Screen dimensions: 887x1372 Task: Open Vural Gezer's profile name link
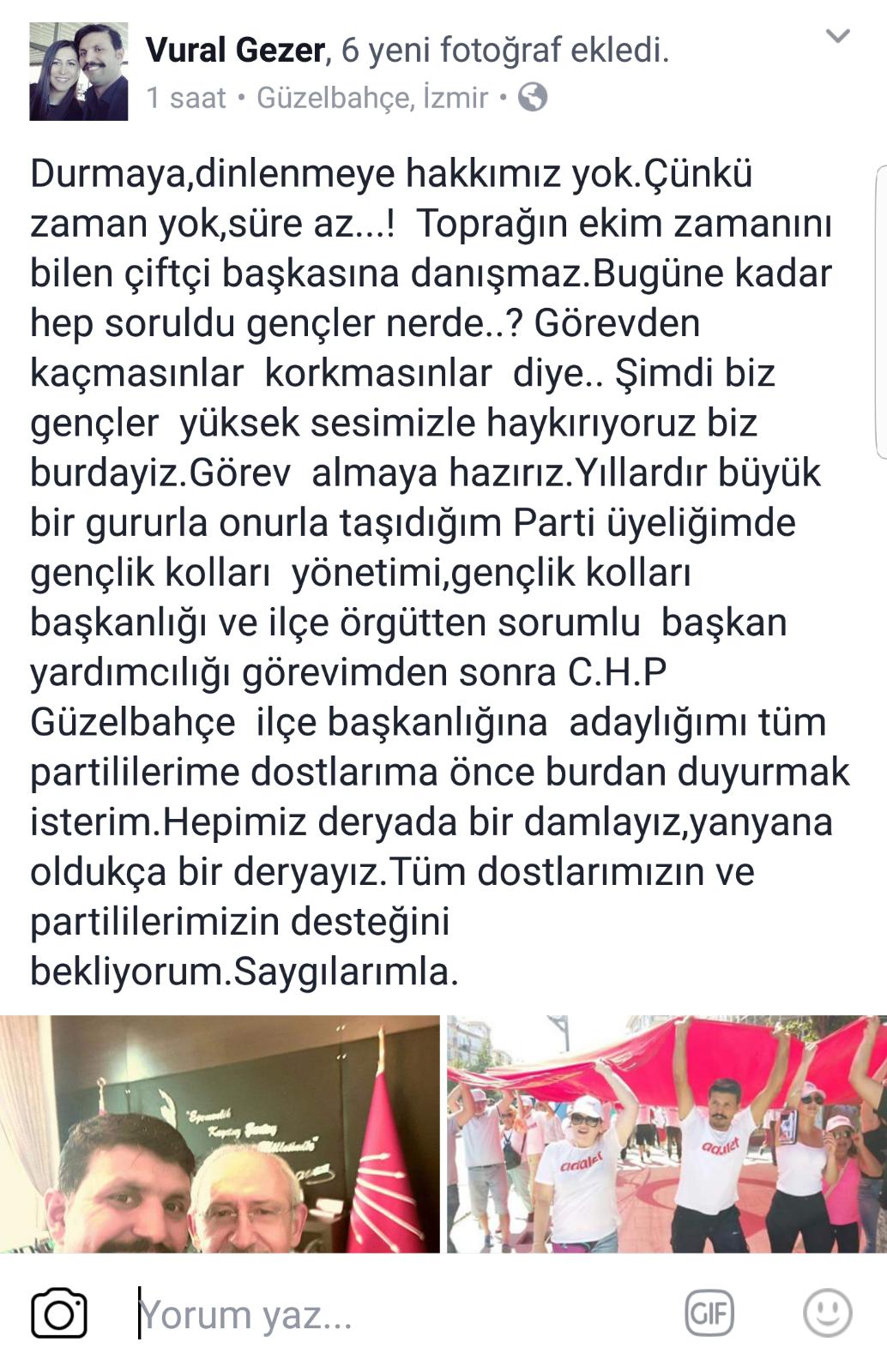pos(236,51)
